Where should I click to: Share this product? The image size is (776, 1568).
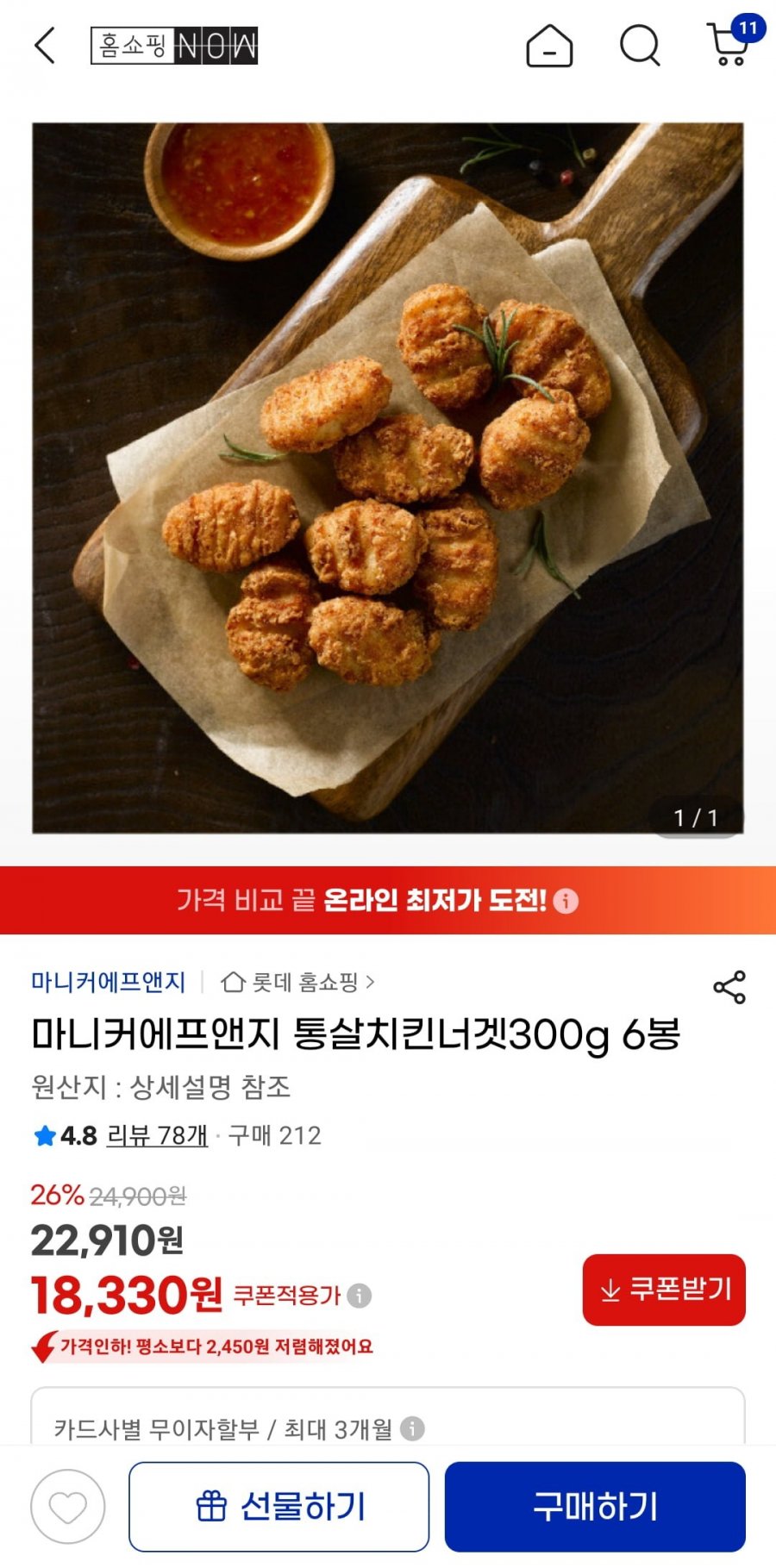(729, 987)
